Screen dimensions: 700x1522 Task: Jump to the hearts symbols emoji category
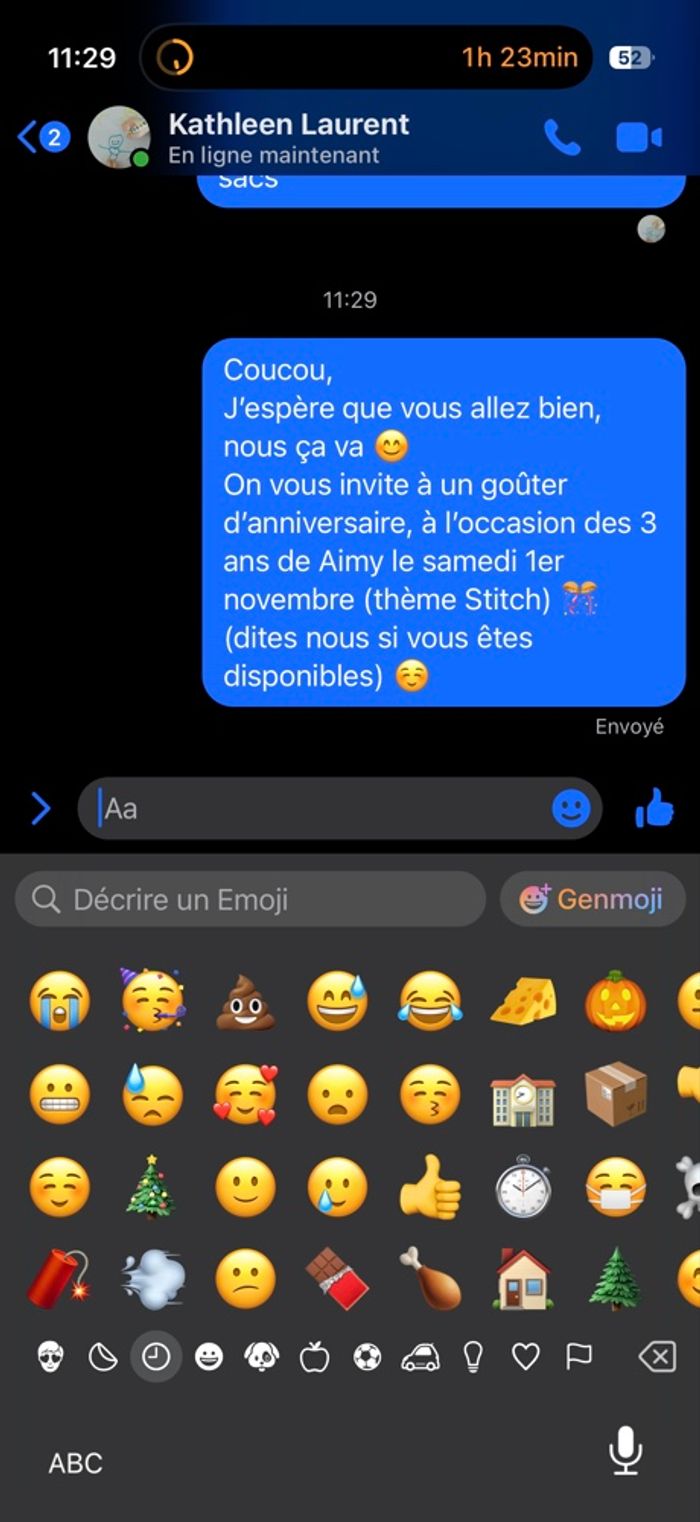525,1357
